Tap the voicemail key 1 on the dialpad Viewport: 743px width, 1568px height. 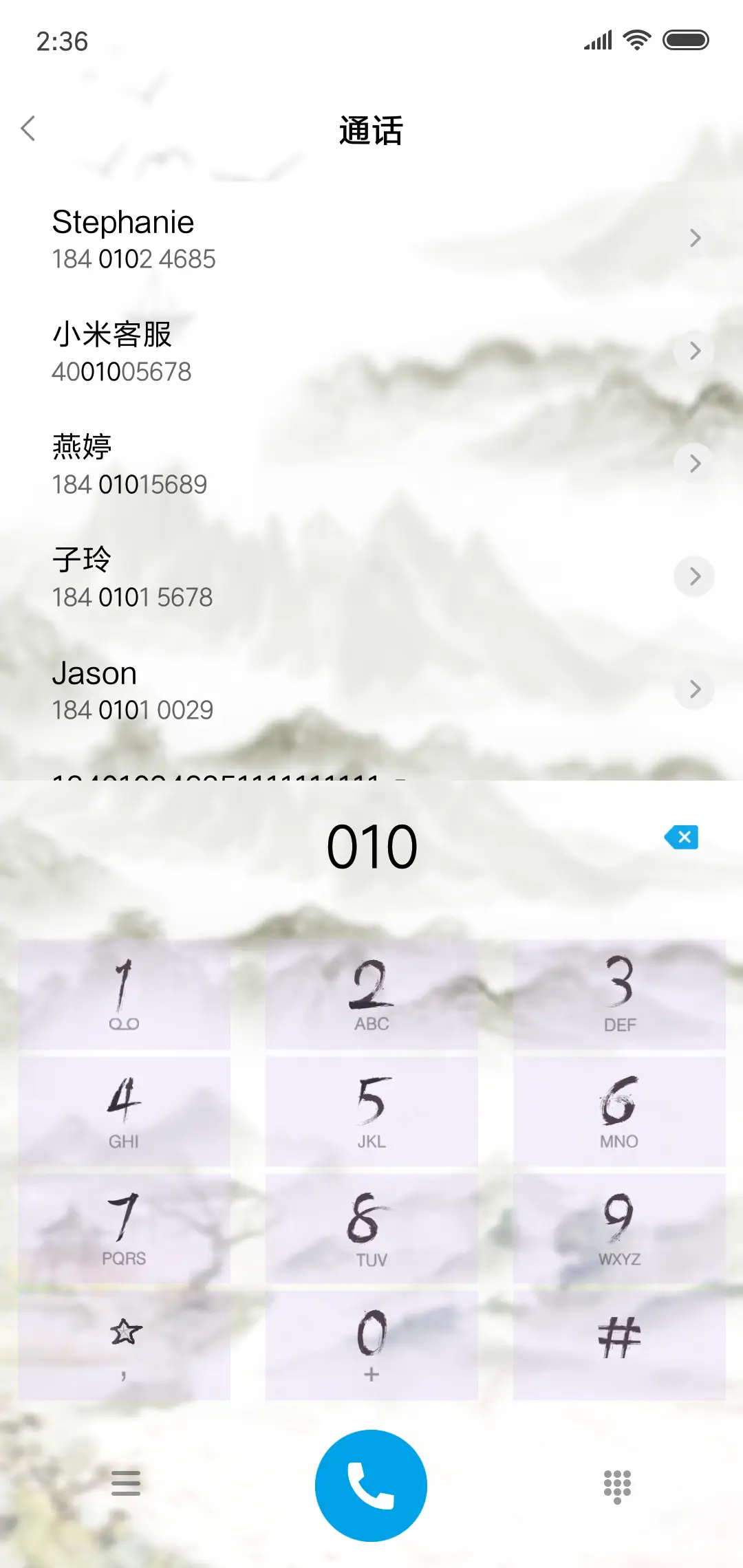(124, 990)
